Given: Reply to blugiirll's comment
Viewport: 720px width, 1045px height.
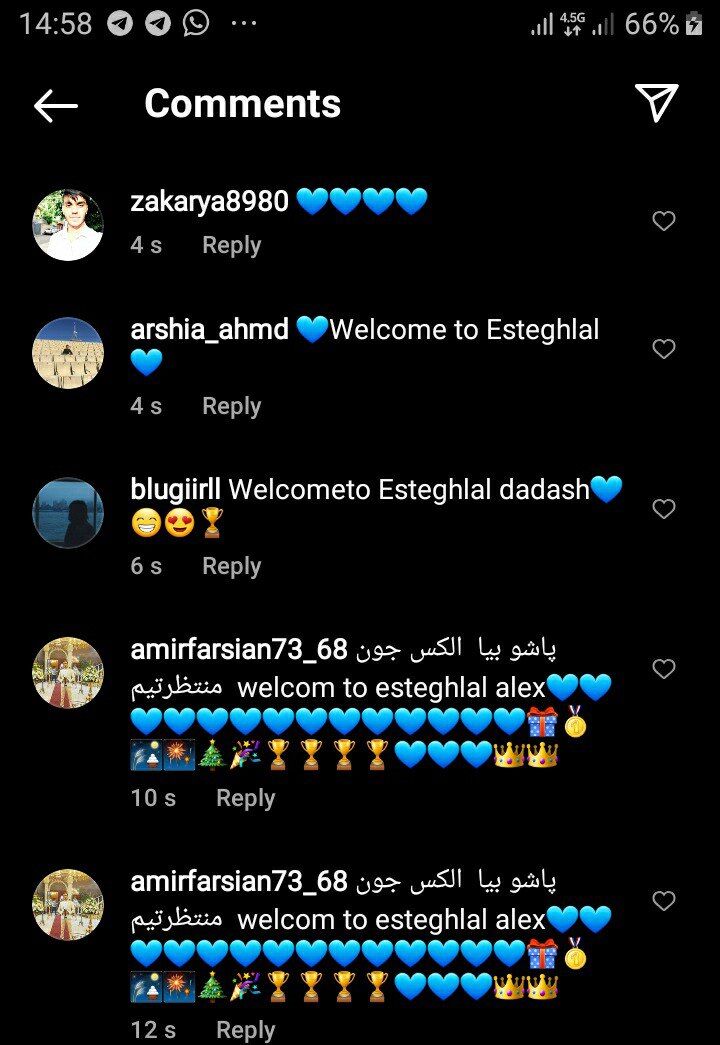Looking at the screenshot, I should pyautogui.click(x=231, y=566).
